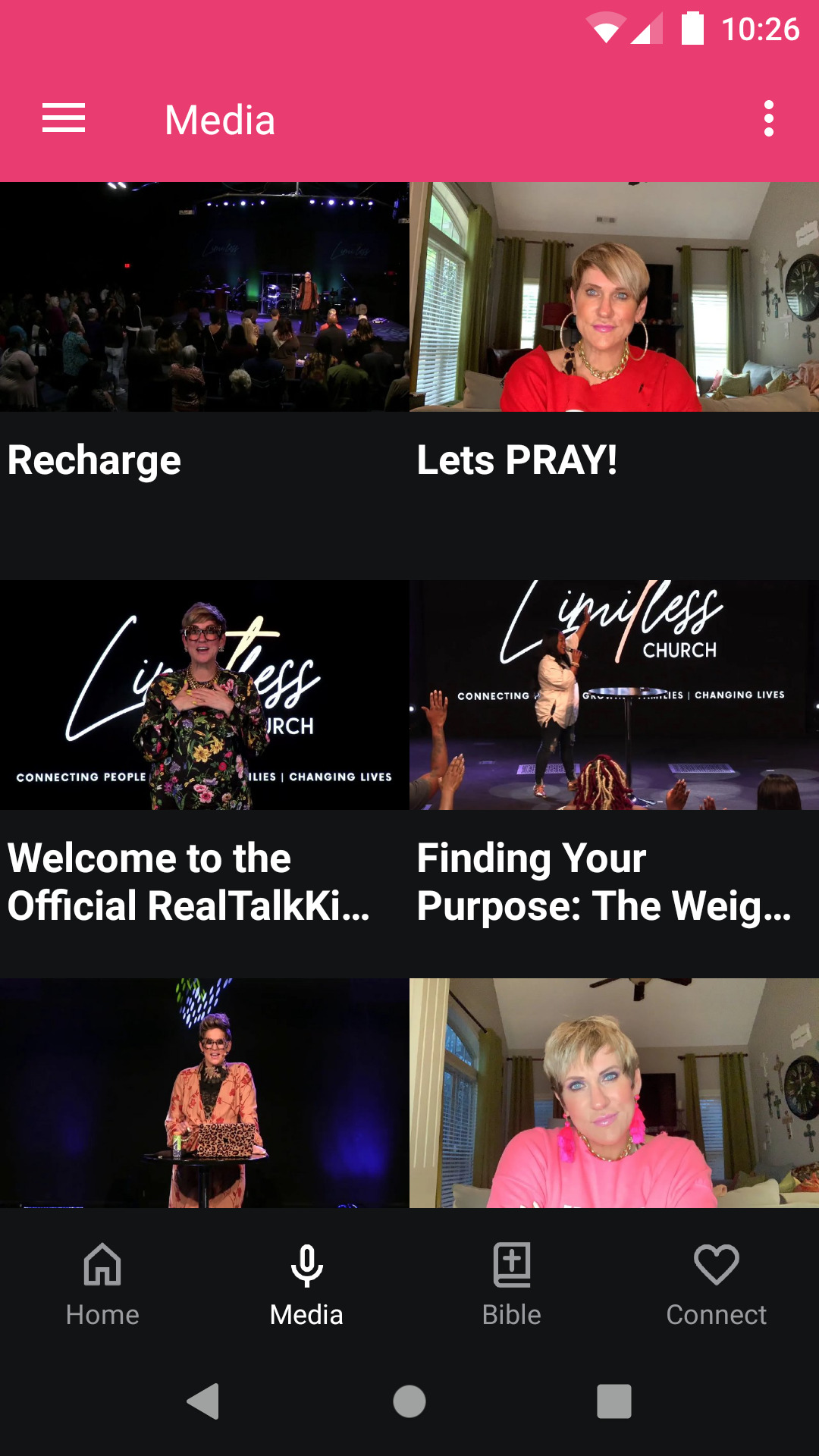Switch to the Bible tab
Image resolution: width=819 pixels, height=1456 pixels.
(512, 1285)
